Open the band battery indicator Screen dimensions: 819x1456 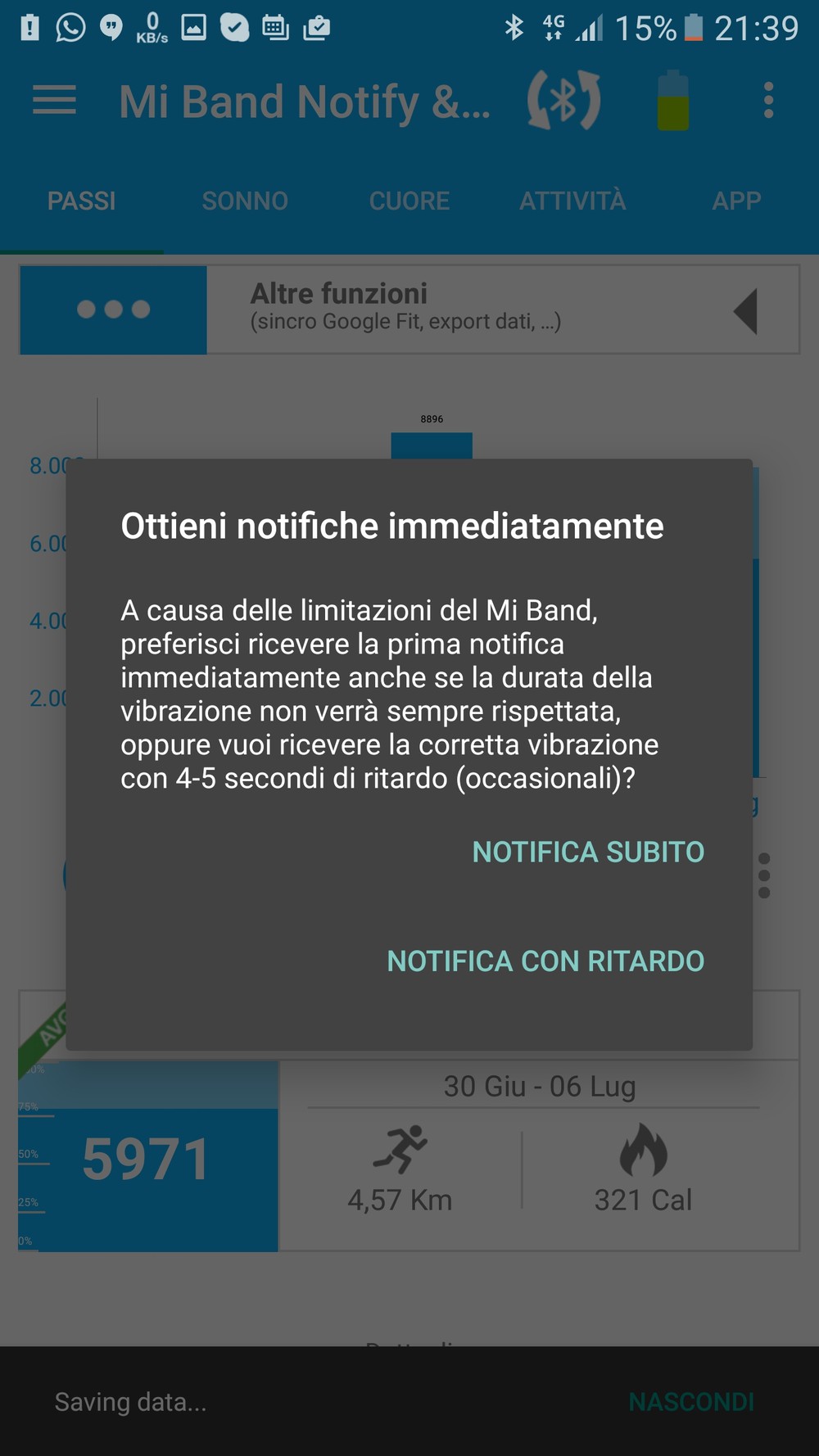click(672, 101)
